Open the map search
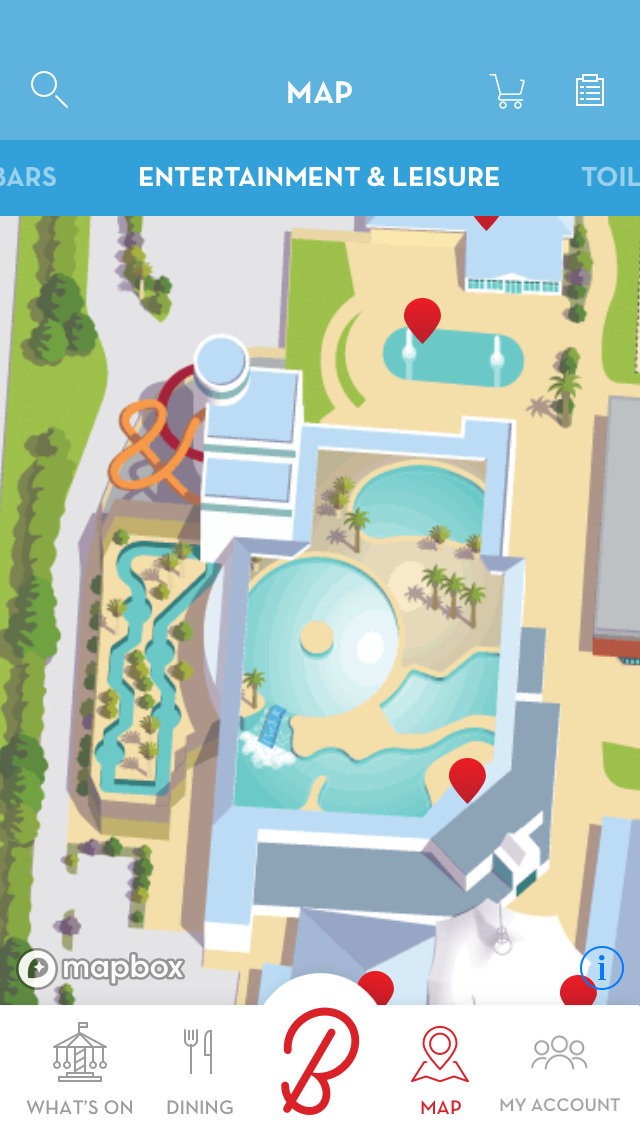This screenshot has height=1136, width=640. [48, 90]
